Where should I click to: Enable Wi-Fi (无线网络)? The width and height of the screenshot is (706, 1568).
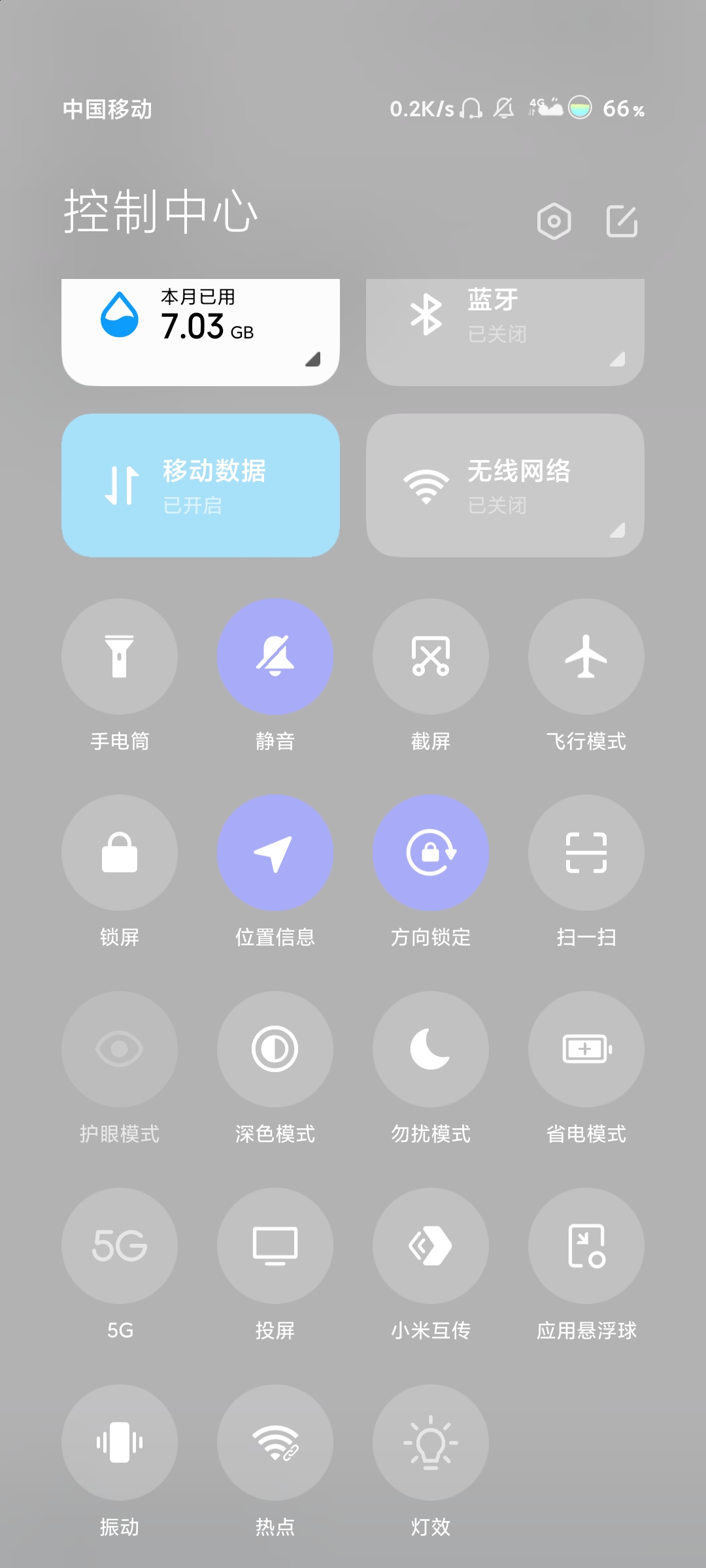coord(505,485)
